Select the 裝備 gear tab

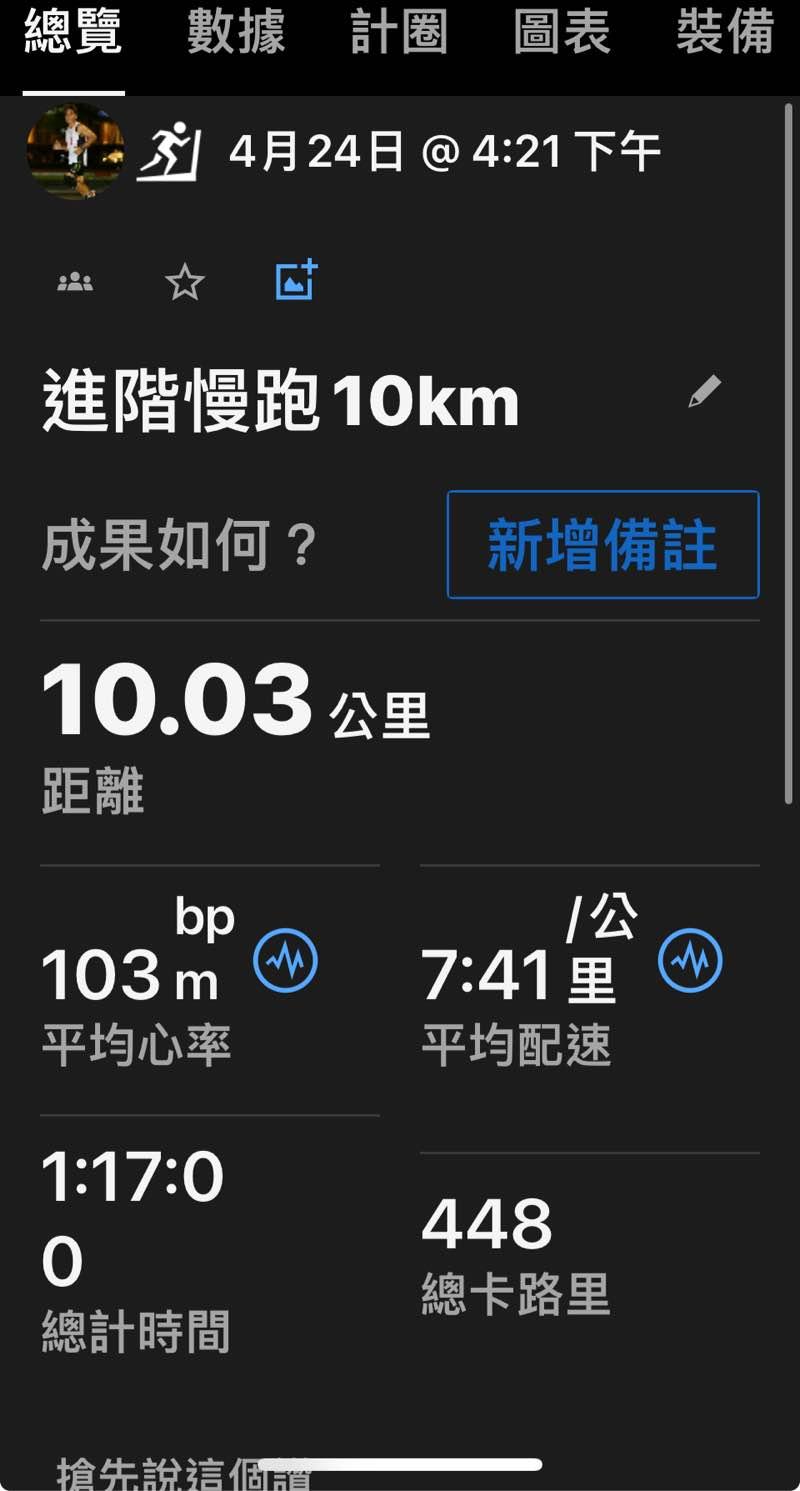point(725,32)
